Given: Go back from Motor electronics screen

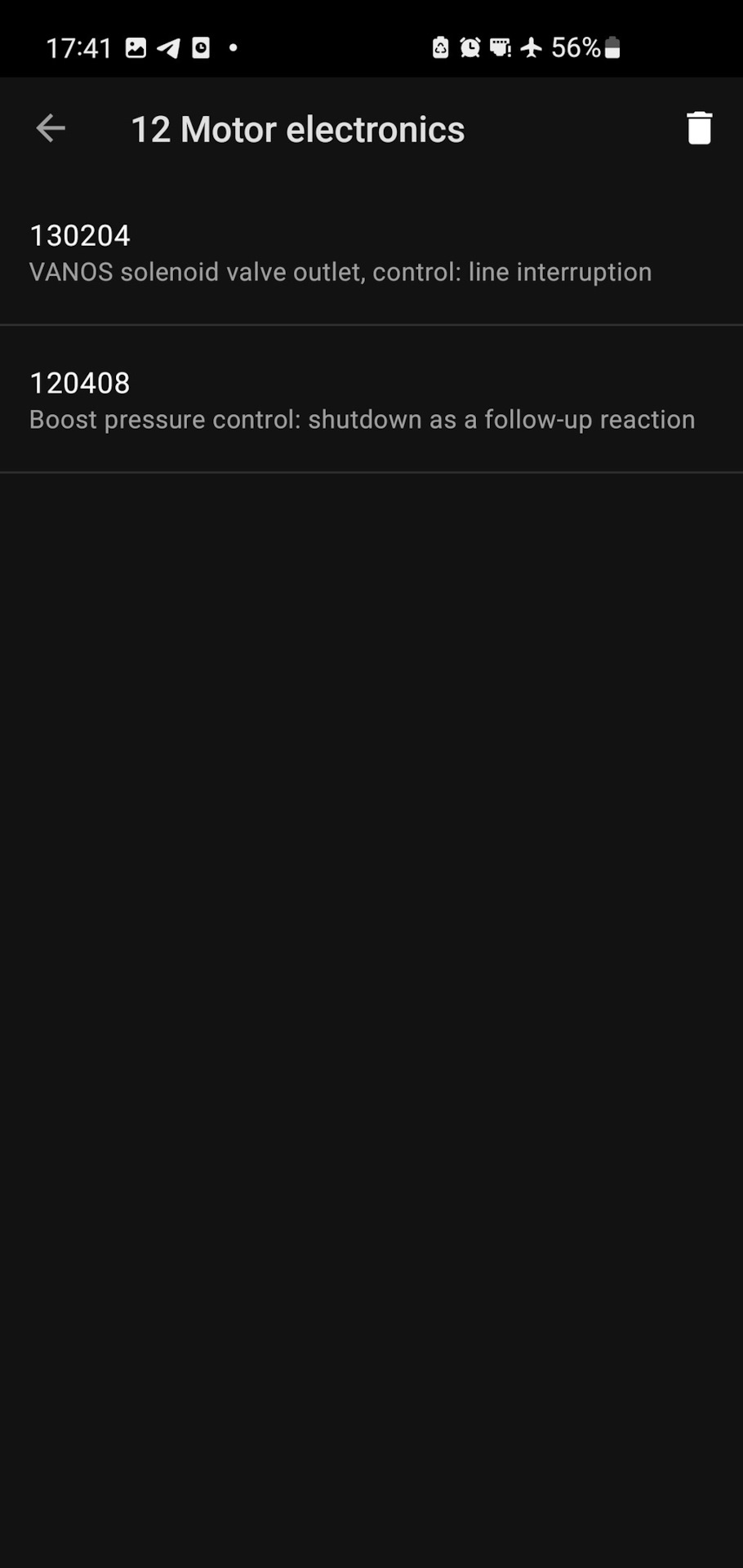Looking at the screenshot, I should (51, 128).
